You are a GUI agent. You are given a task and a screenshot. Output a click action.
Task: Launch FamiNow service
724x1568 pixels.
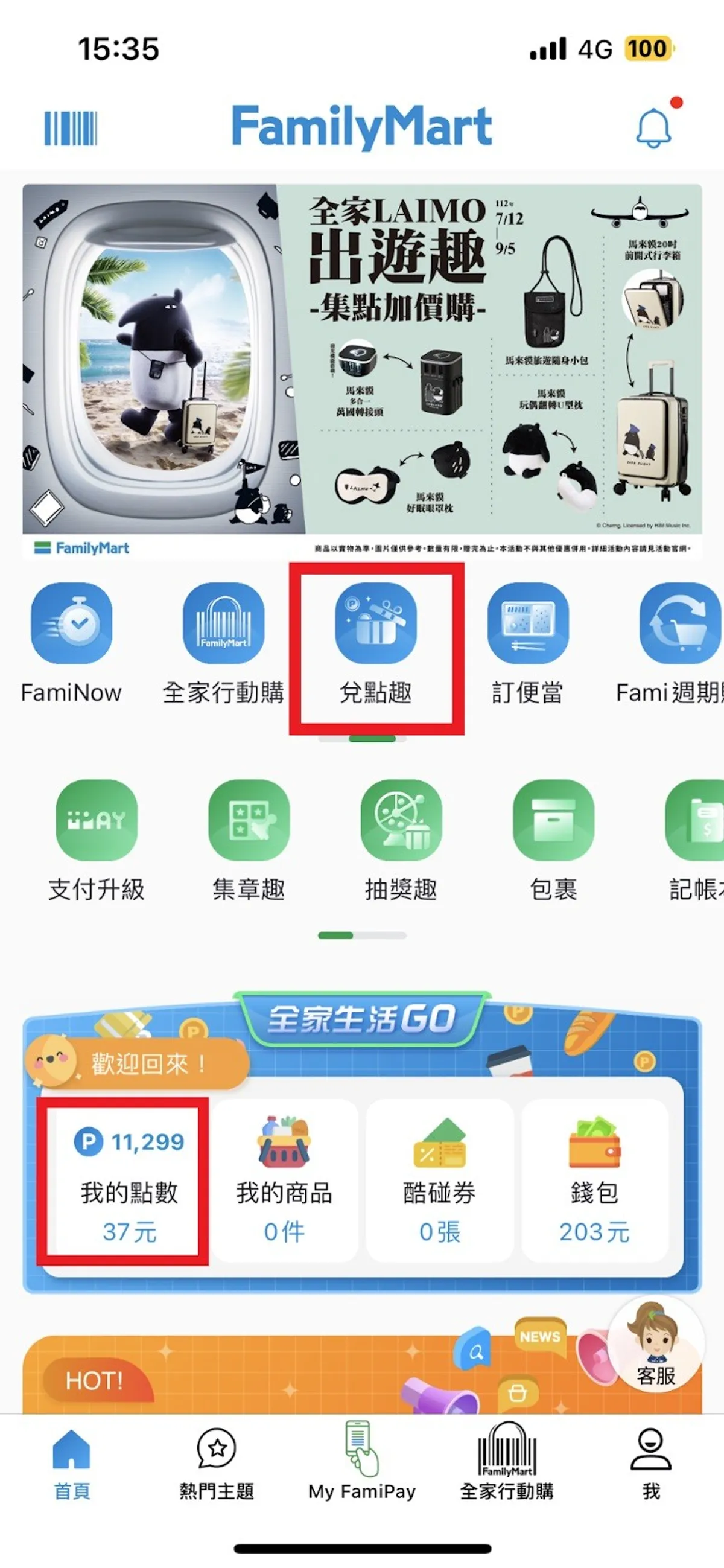(x=71, y=642)
